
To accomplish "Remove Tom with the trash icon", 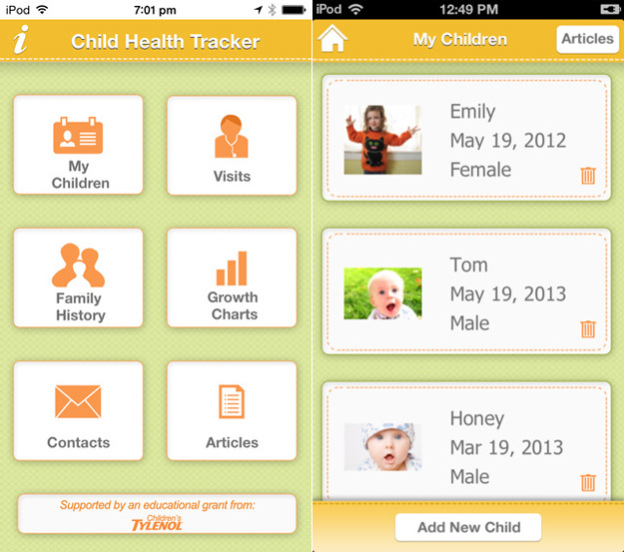I will pos(588,329).
